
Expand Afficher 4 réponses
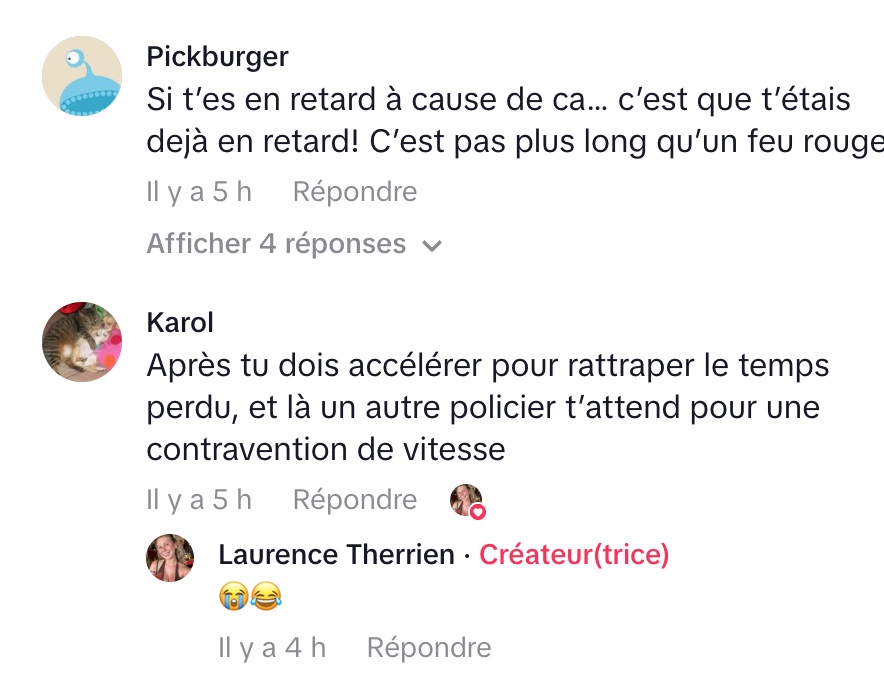click(x=293, y=244)
